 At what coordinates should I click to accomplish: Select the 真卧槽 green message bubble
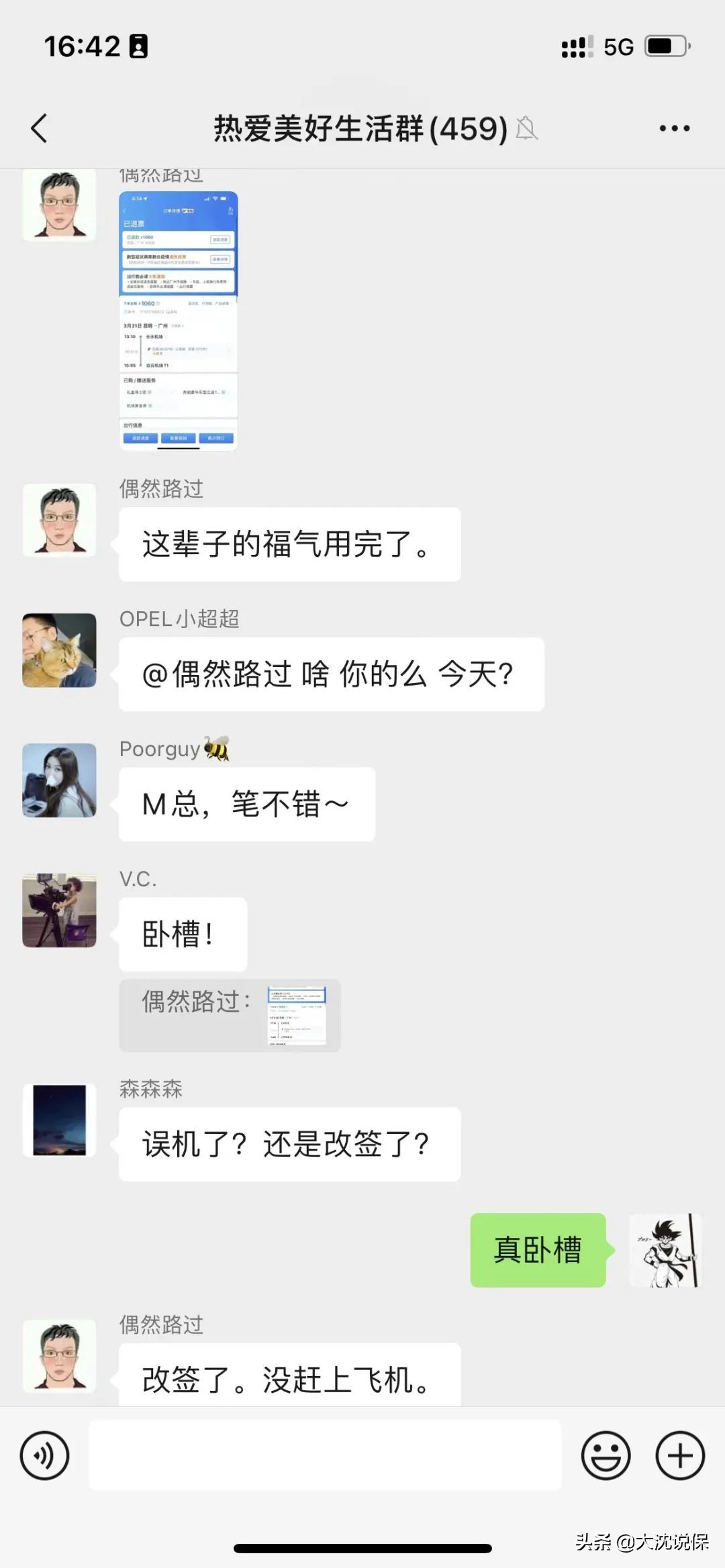pos(538,1249)
